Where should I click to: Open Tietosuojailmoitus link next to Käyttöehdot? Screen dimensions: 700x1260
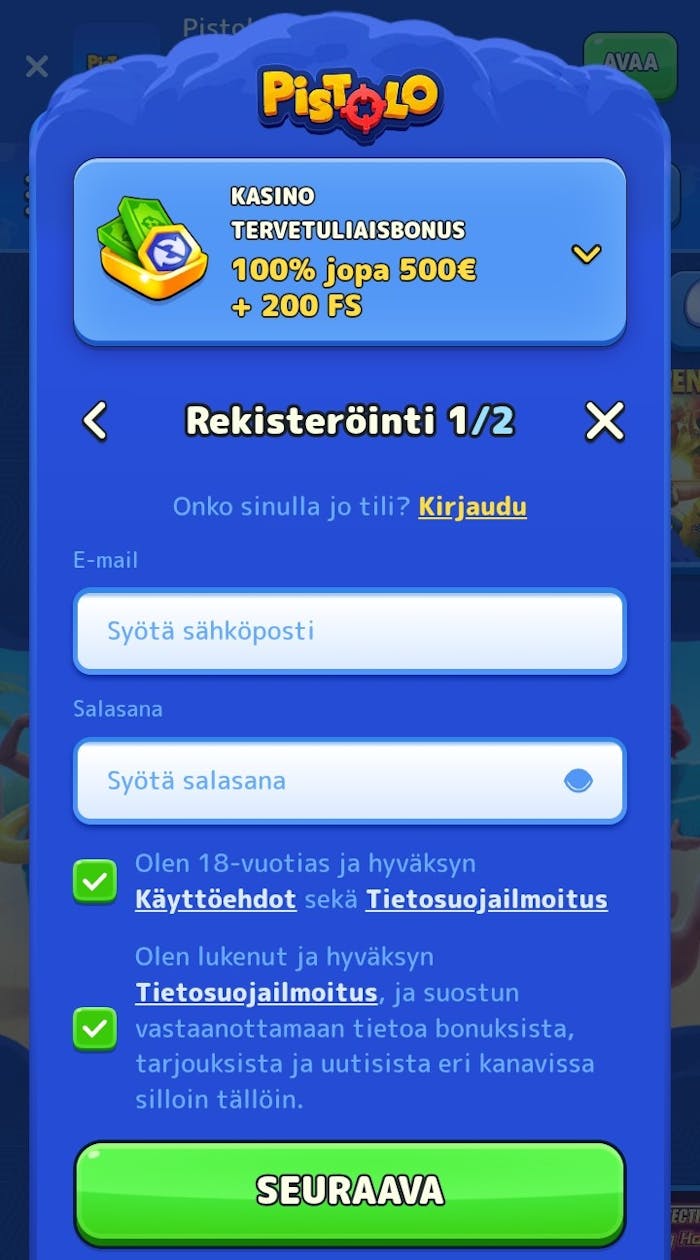click(x=486, y=899)
